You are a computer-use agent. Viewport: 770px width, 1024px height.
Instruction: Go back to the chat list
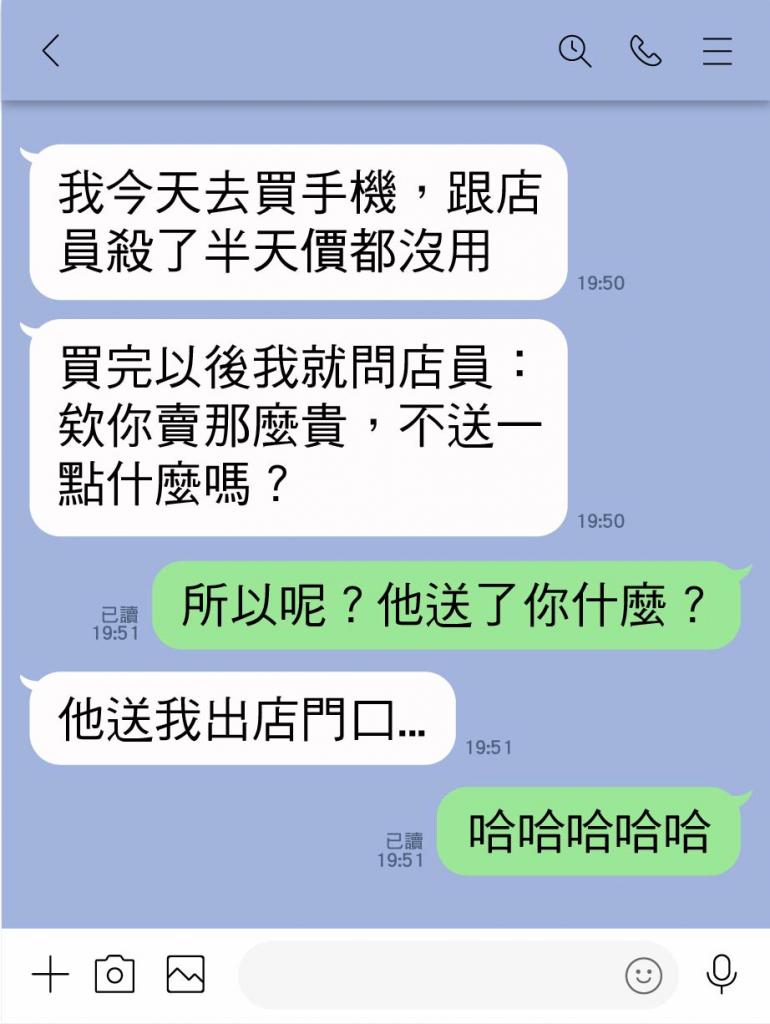click(51, 51)
